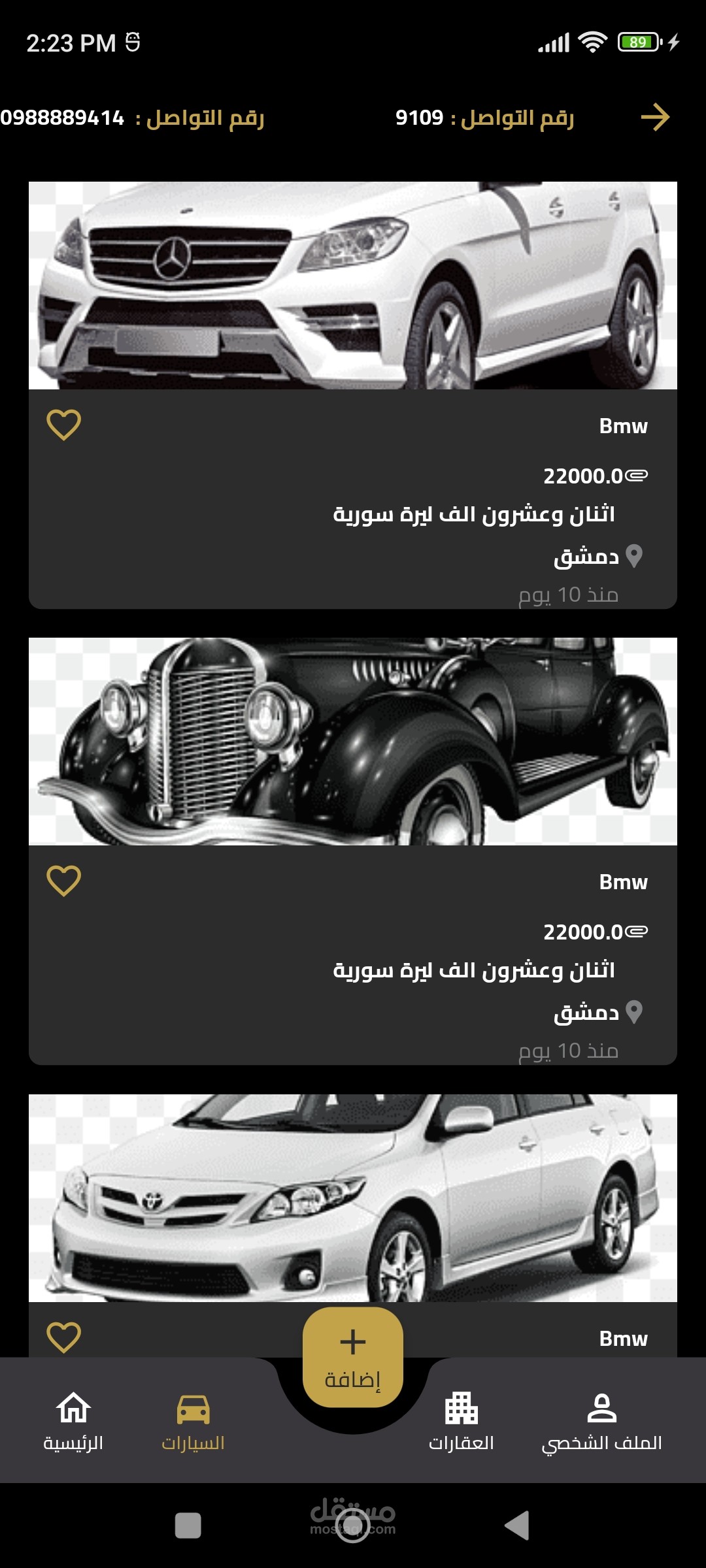The width and height of the screenshot is (706, 1568).
Task: Tap the gold arrow in the top bar
Action: (x=655, y=118)
